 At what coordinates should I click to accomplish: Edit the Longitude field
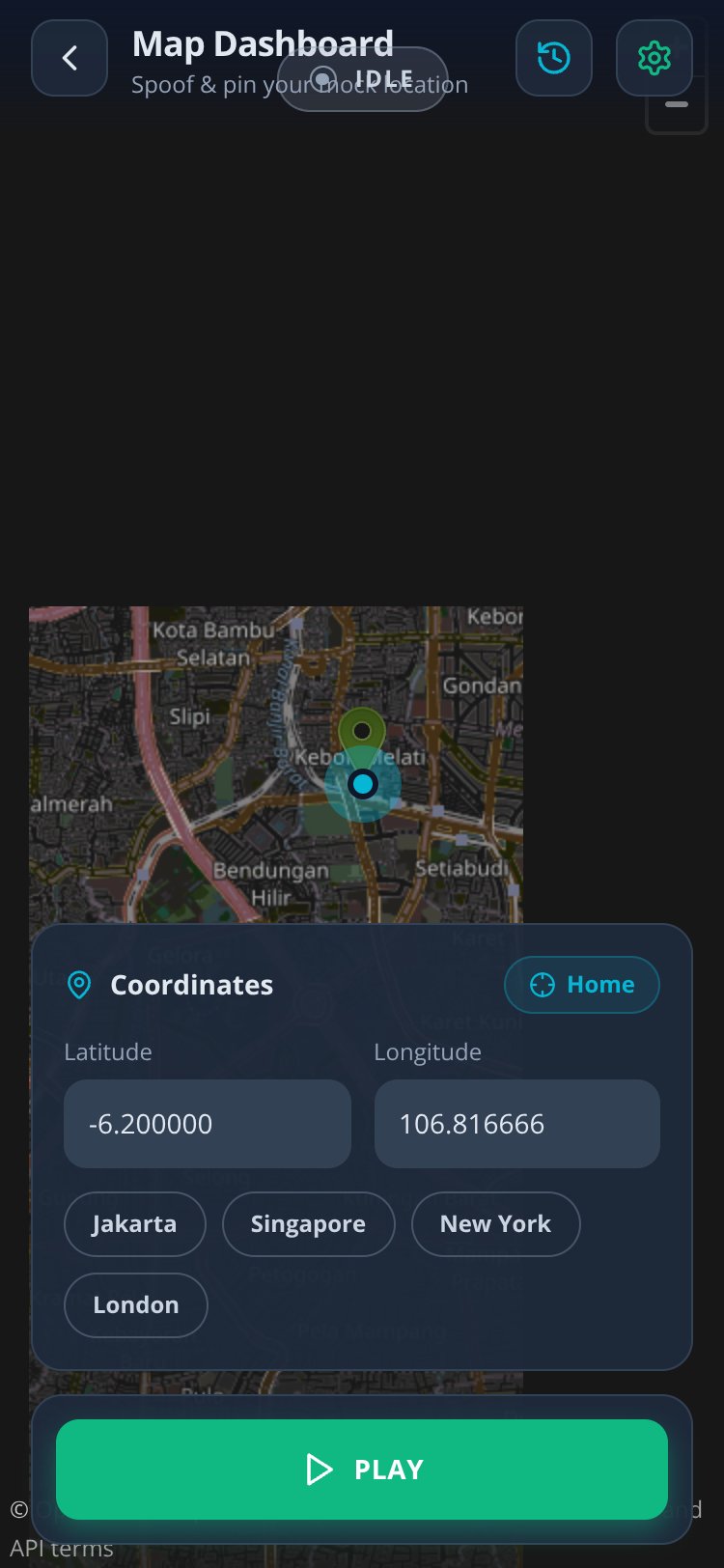pos(517,1124)
